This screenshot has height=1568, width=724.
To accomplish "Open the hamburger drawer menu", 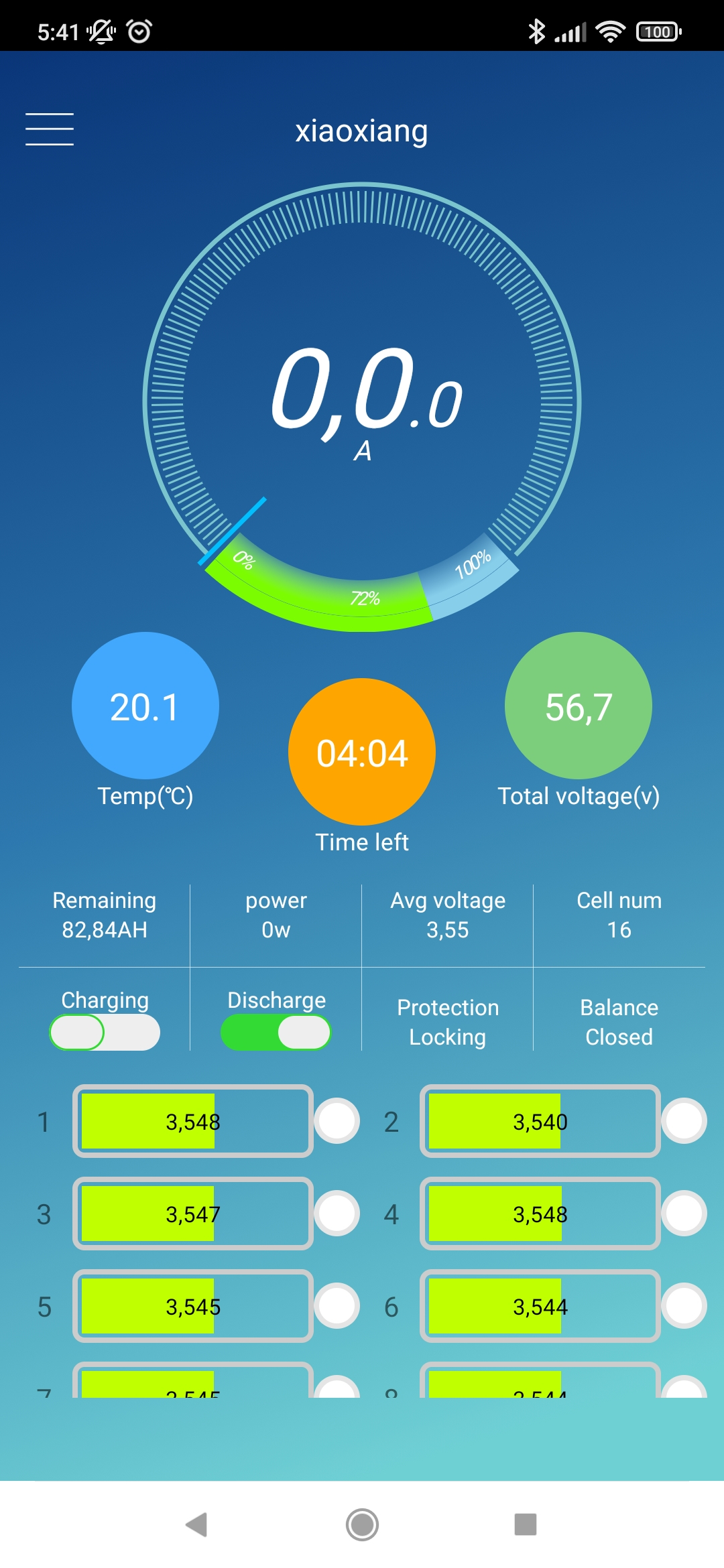I will 50,129.
